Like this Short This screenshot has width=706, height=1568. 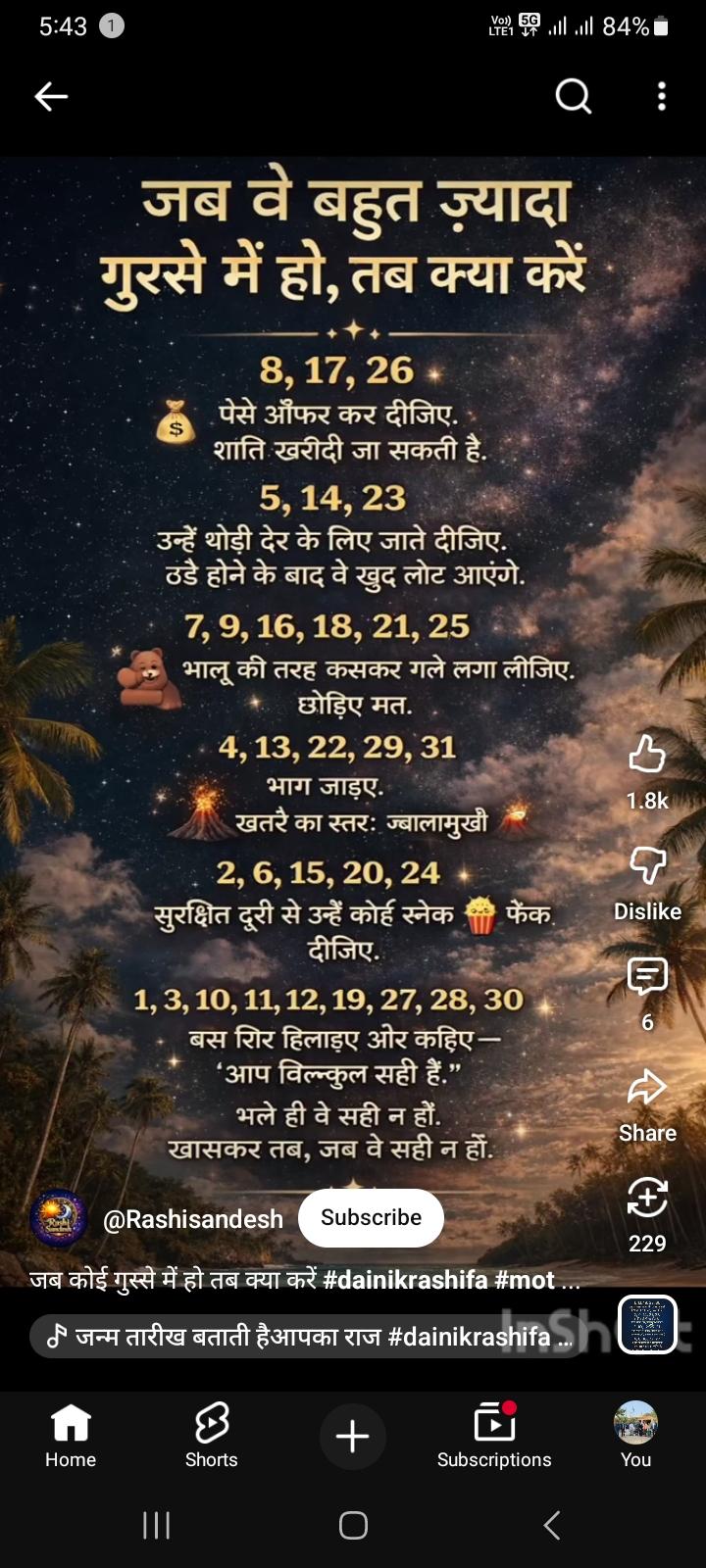[x=647, y=756]
